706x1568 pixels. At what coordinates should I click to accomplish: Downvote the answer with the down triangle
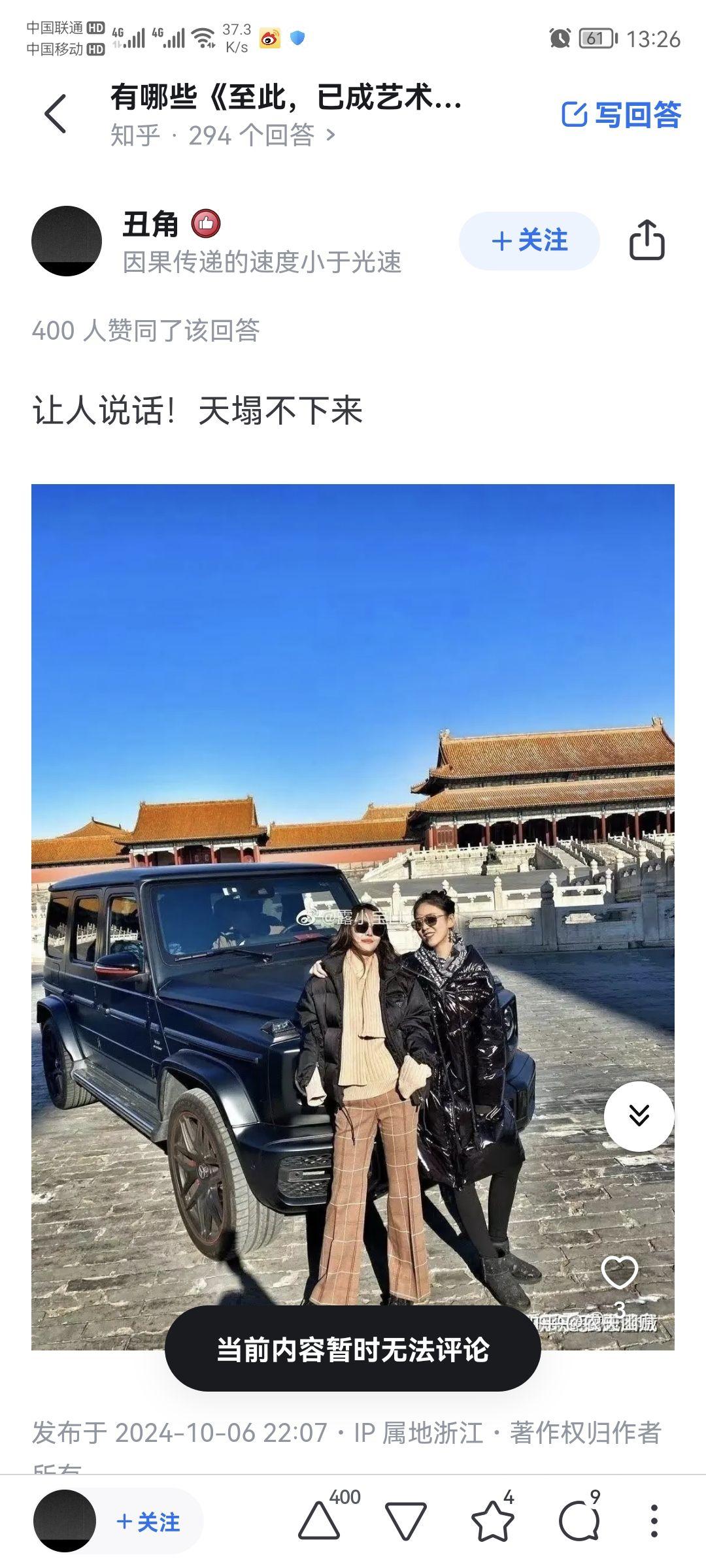click(406, 1522)
